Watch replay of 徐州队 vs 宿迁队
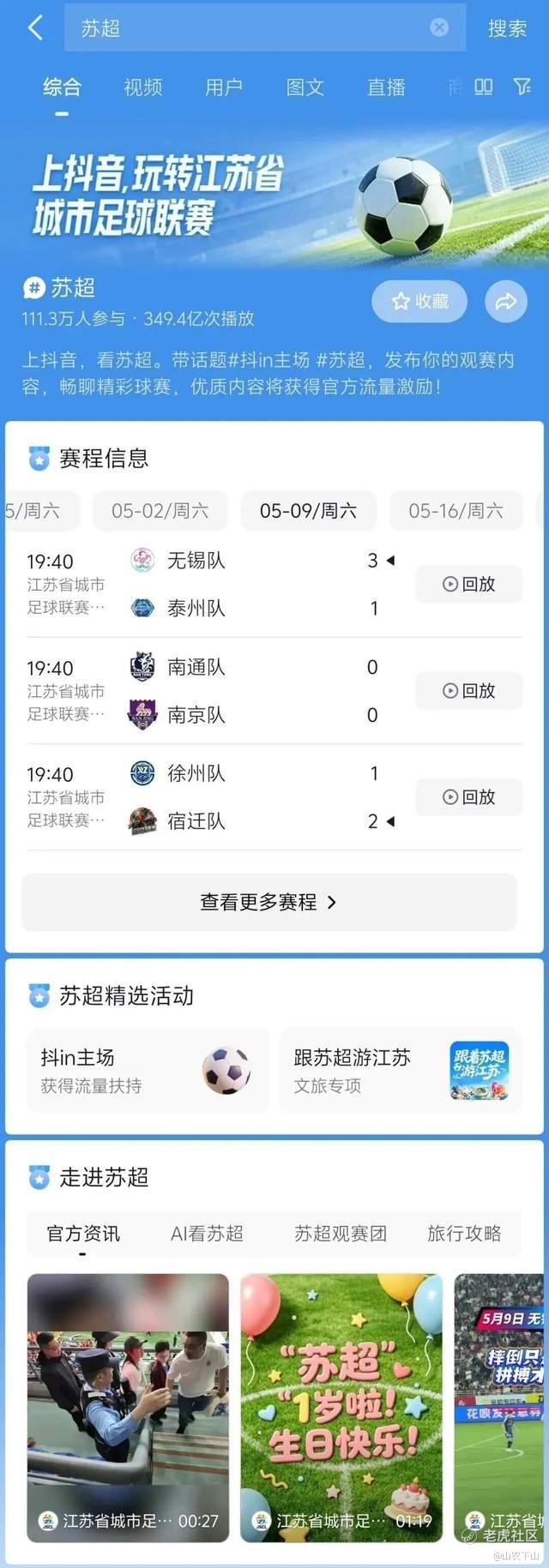 pos(469,797)
